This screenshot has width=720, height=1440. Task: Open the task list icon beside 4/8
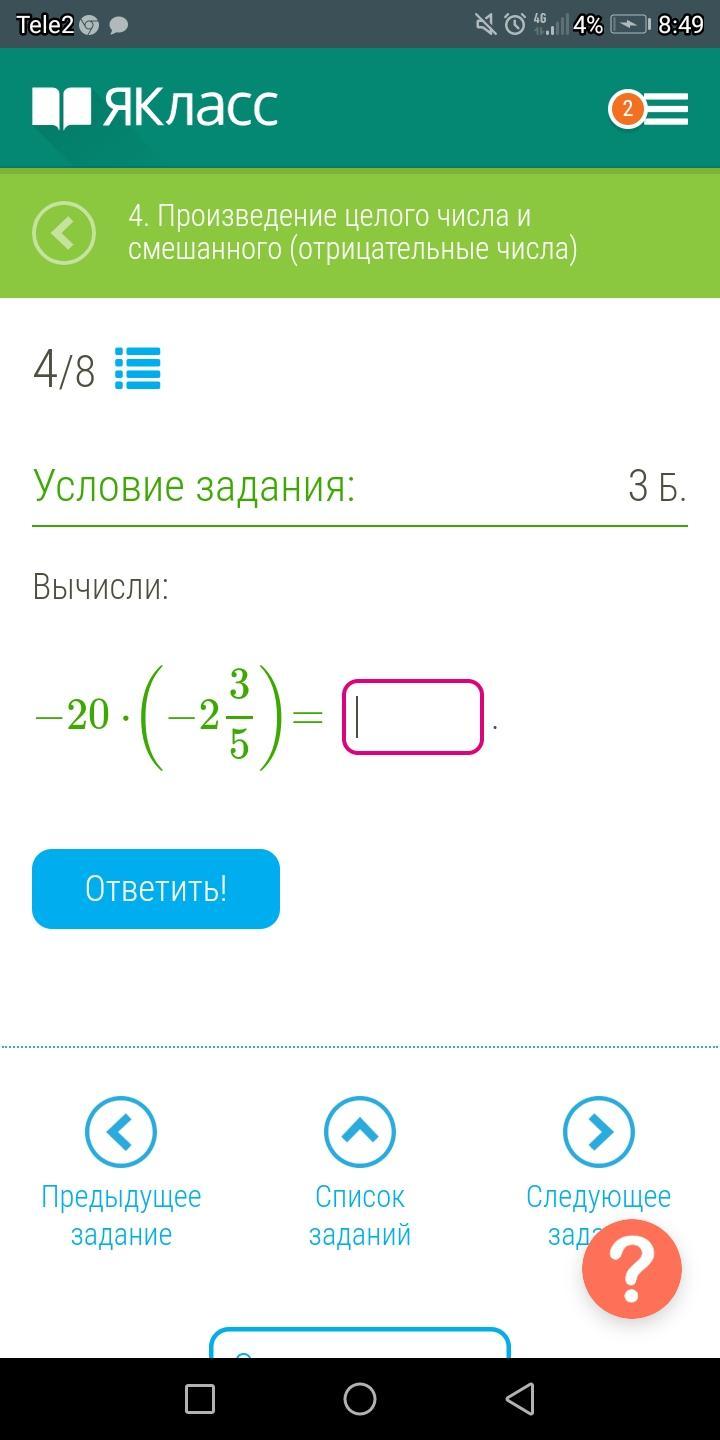pos(137,368)
